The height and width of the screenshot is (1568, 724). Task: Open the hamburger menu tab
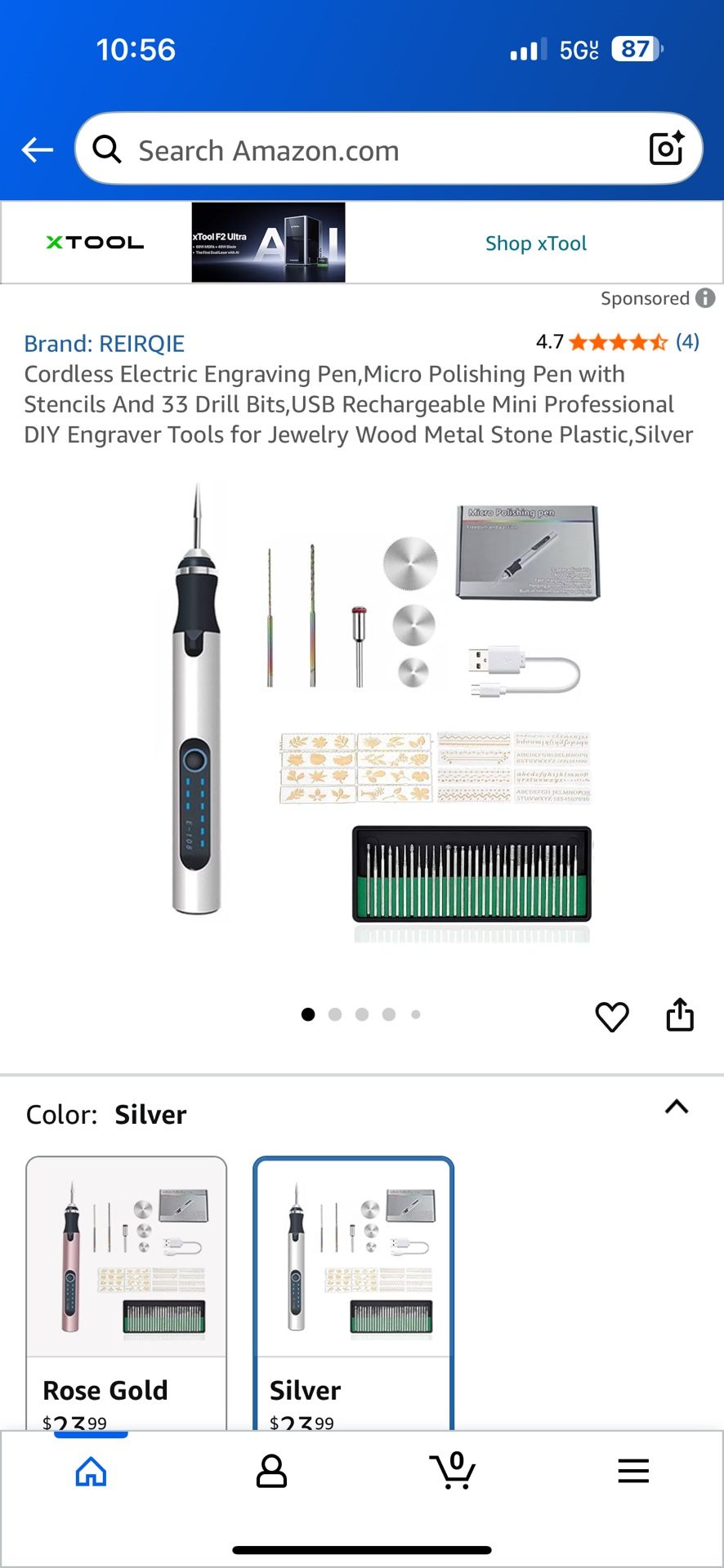(632, 1472)
